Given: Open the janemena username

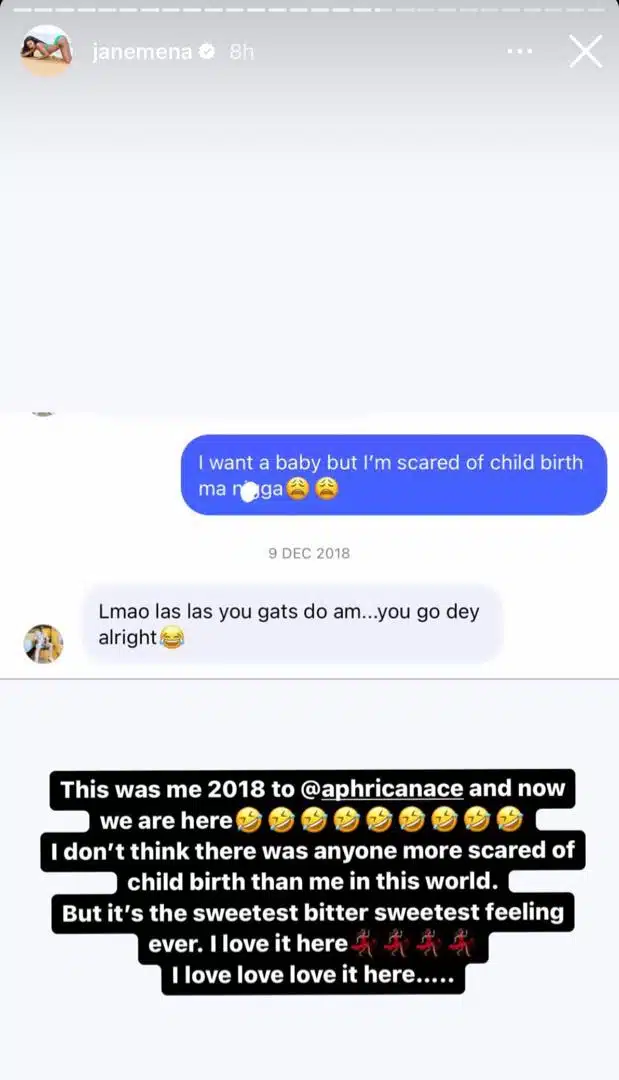Looking at the screenshot, I should (x=142, y=52).
